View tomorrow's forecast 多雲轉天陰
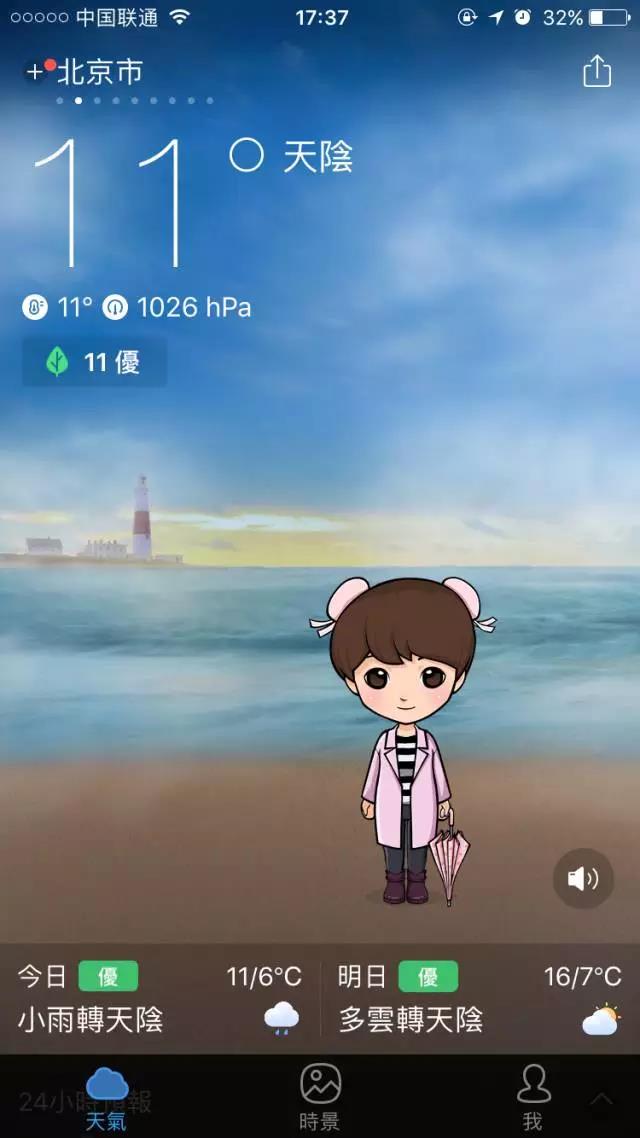Screen dimensions: 640x1138 pos(480,999)
